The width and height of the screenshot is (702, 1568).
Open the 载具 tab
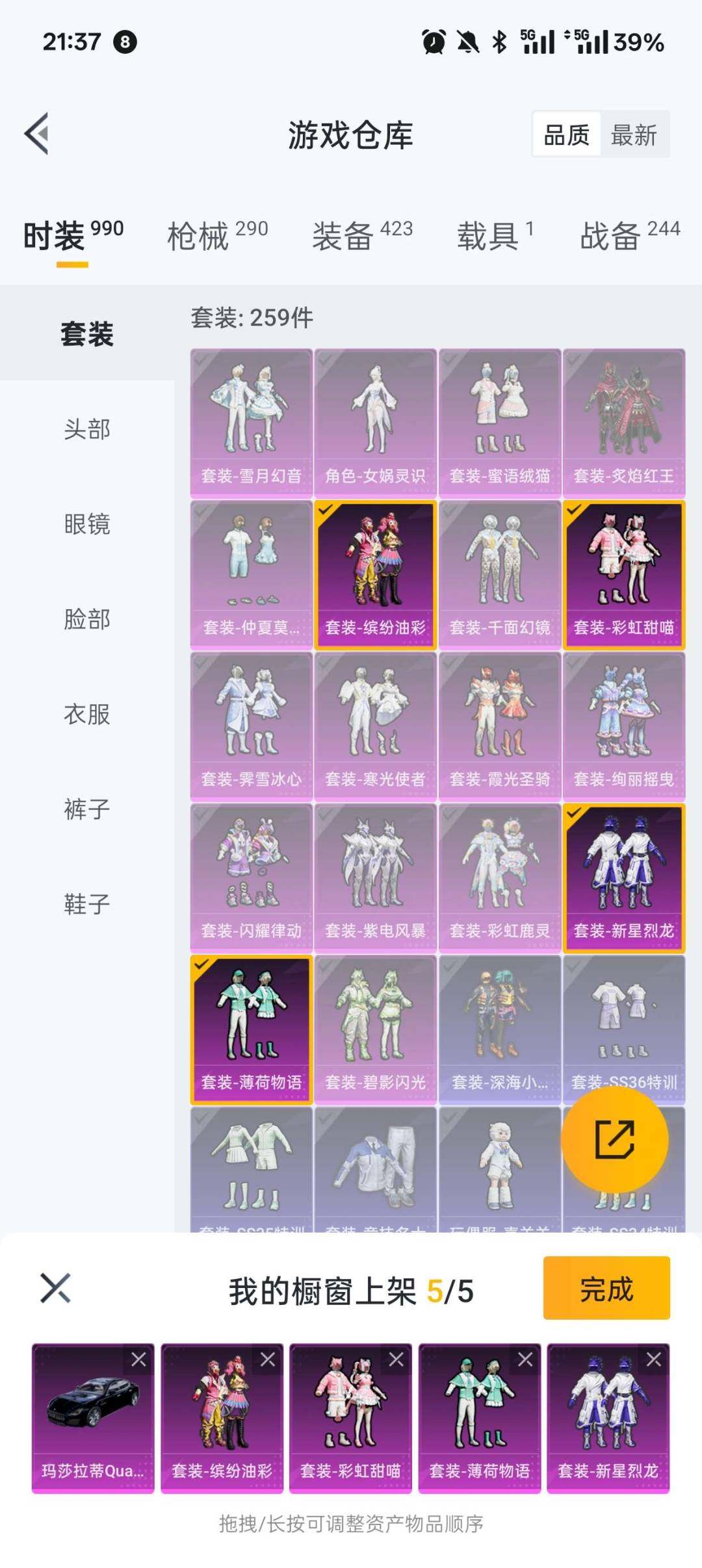[495, 235]
